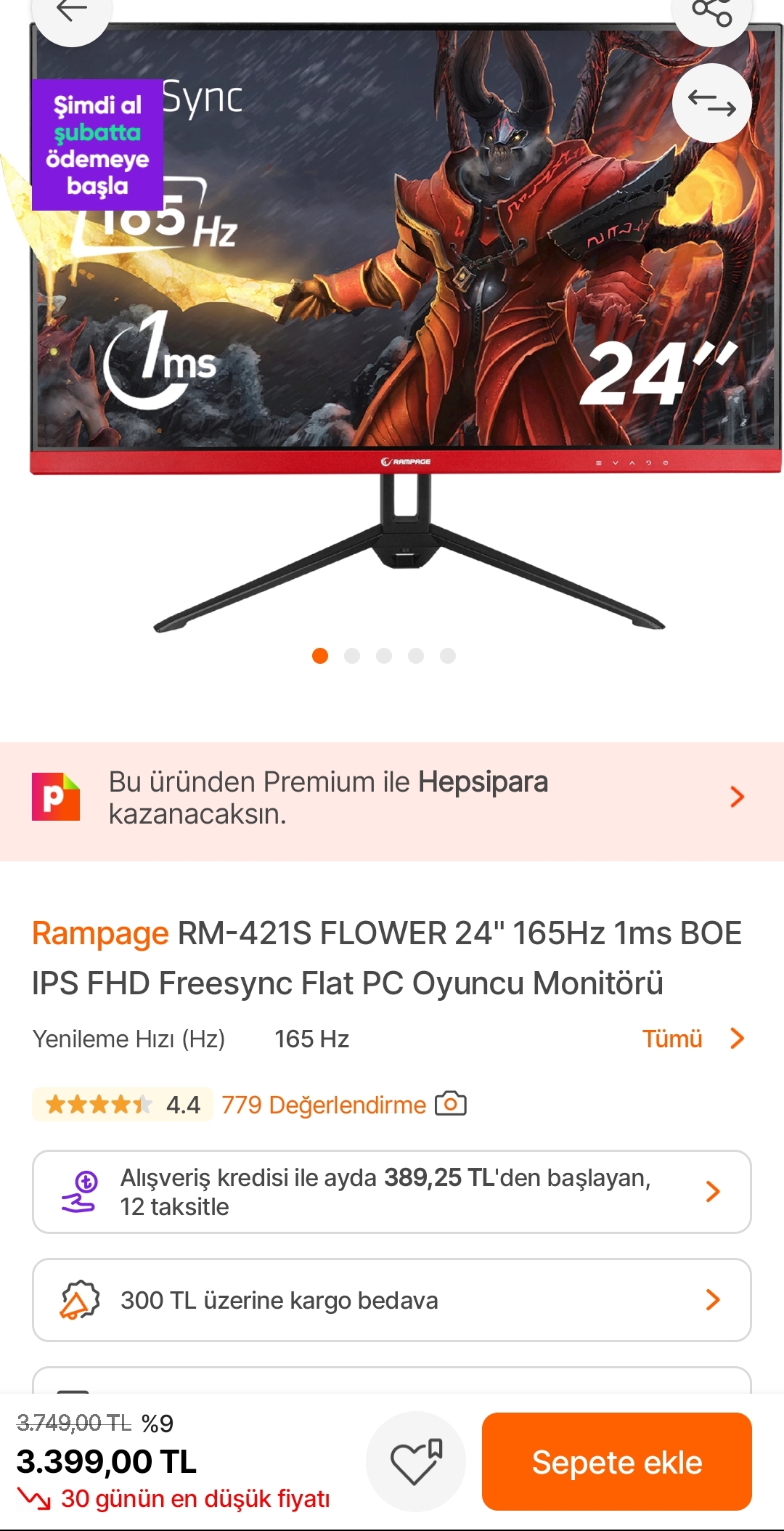
Task: View all specs via Tümü
Action: tap(693, 1039)
